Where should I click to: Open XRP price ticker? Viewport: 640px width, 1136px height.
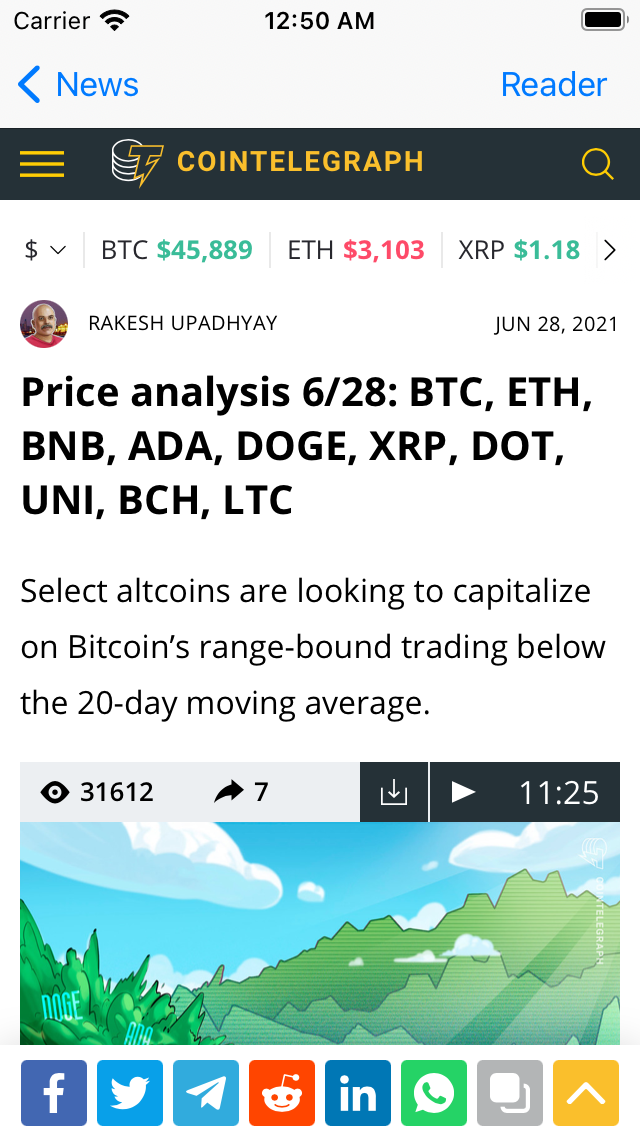[519, 250]
